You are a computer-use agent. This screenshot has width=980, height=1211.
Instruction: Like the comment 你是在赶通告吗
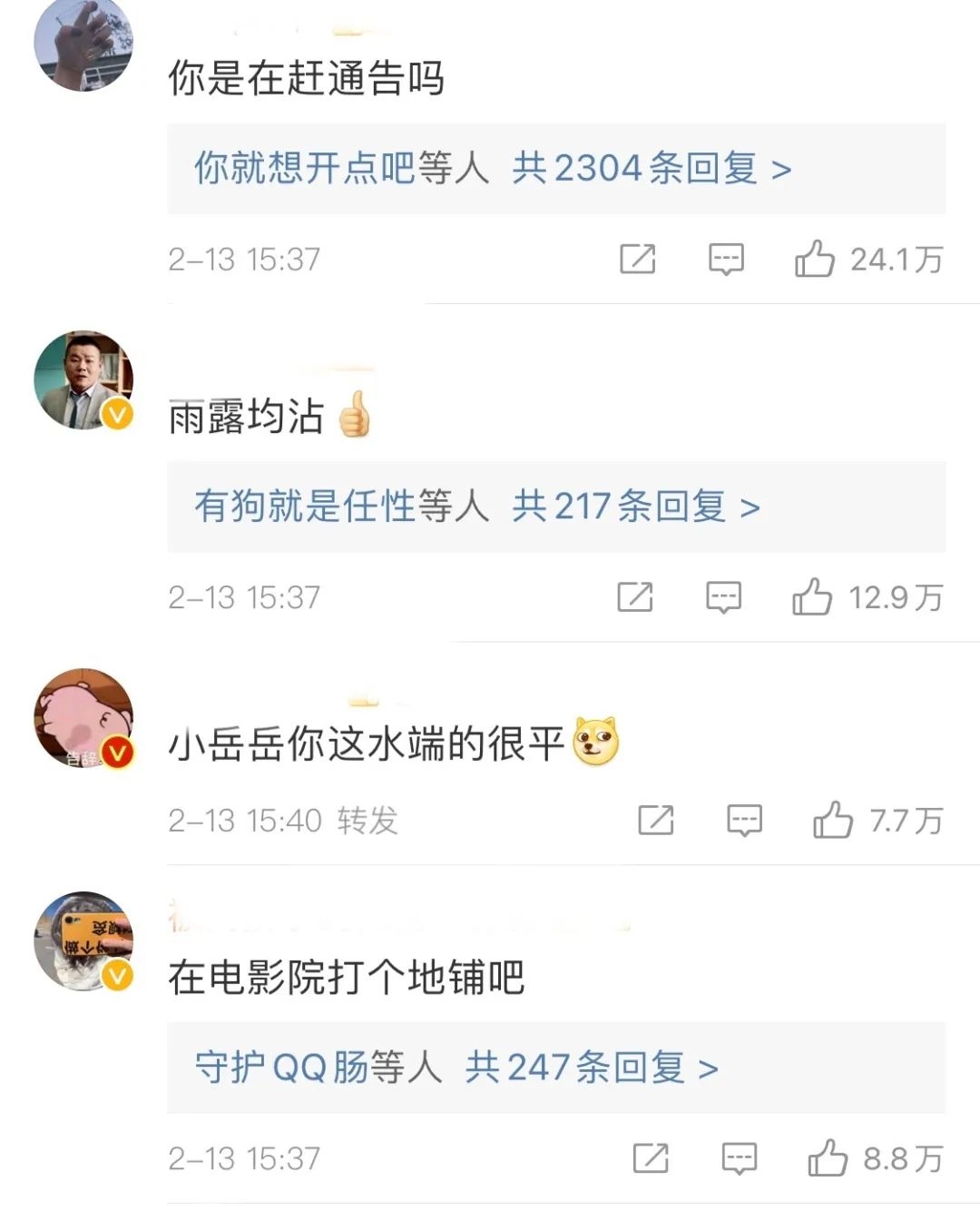[814, 260]
